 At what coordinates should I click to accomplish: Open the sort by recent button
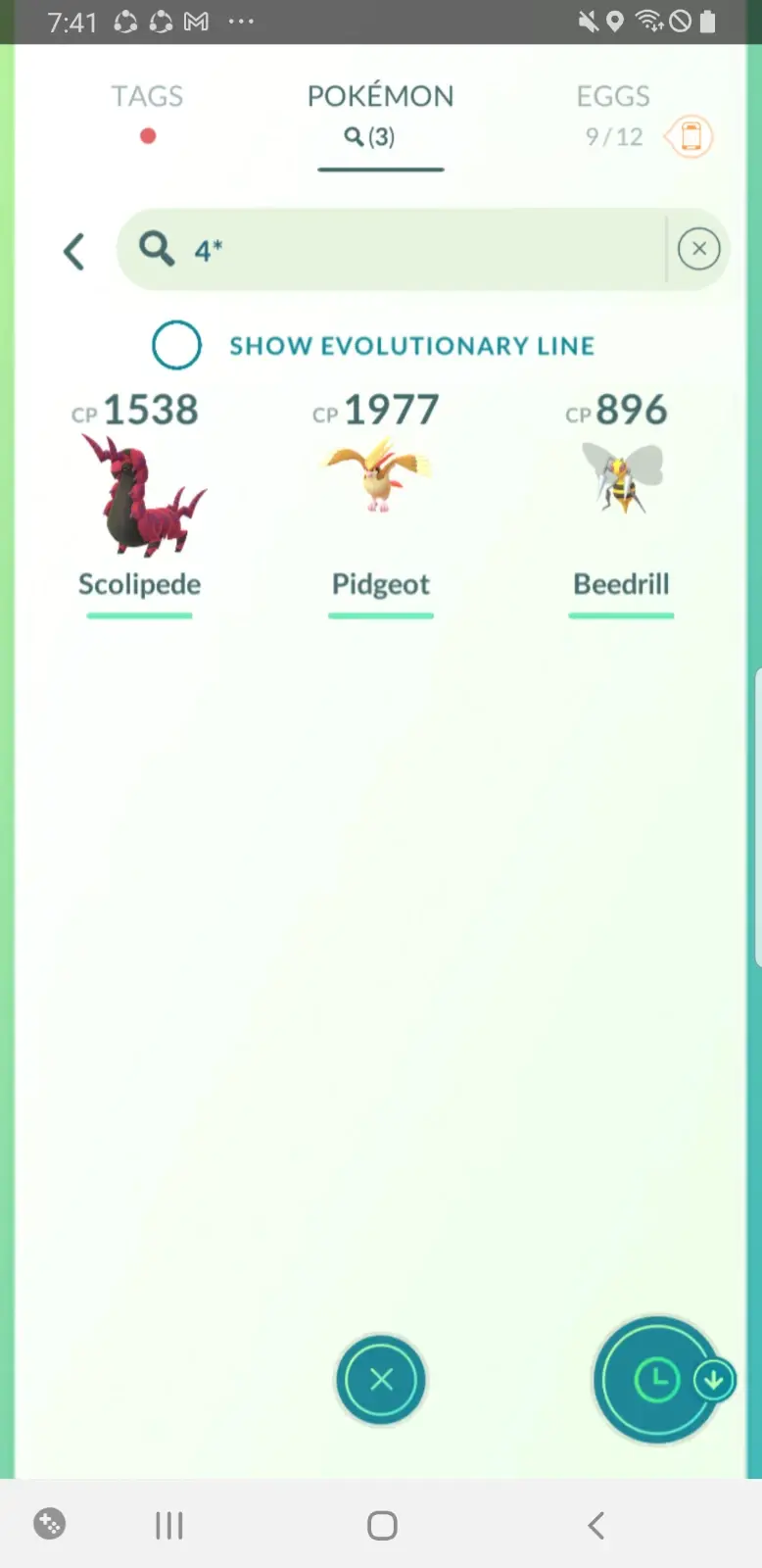pos(658,1380)
